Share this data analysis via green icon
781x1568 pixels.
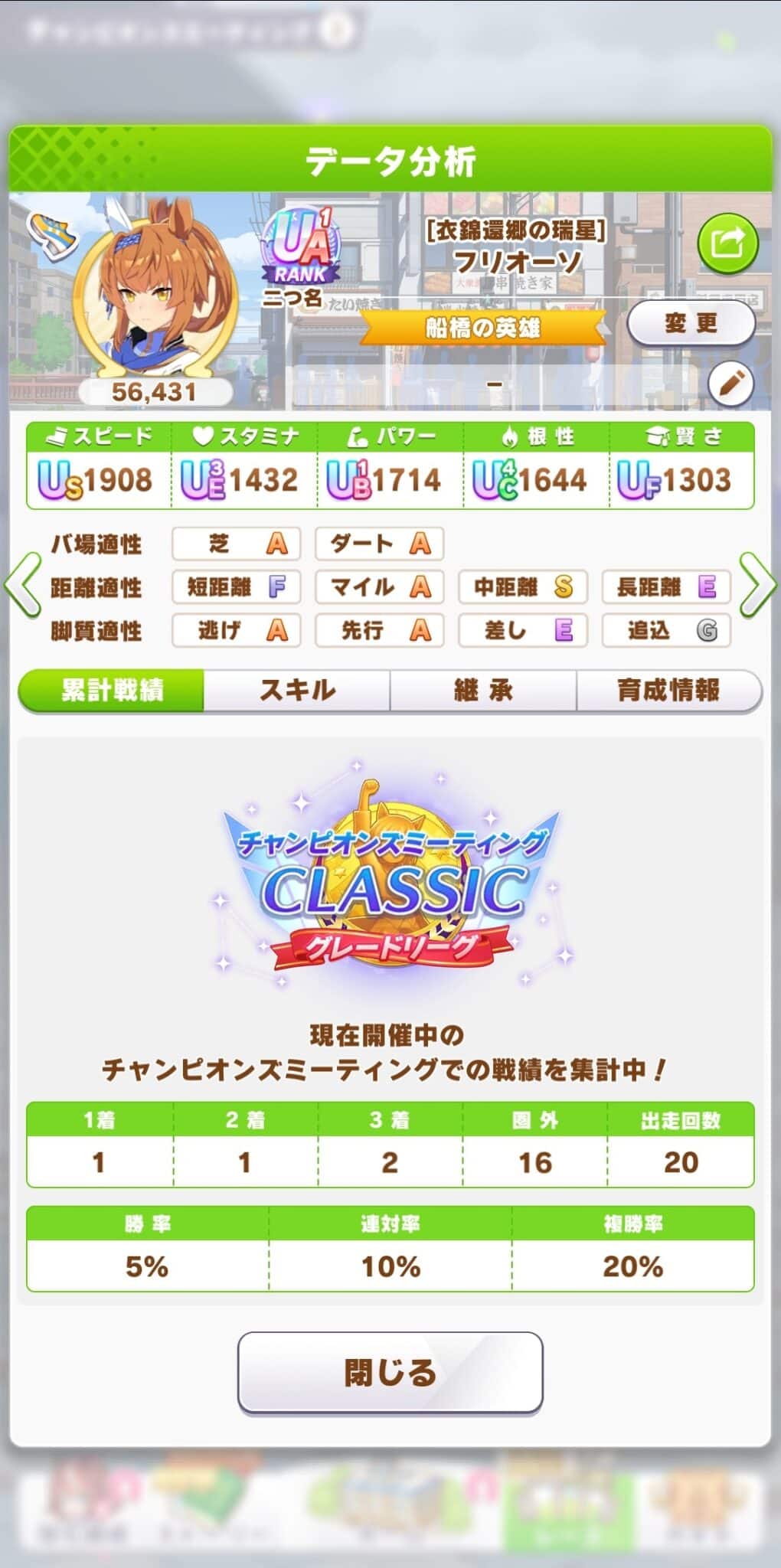(727, 244)
